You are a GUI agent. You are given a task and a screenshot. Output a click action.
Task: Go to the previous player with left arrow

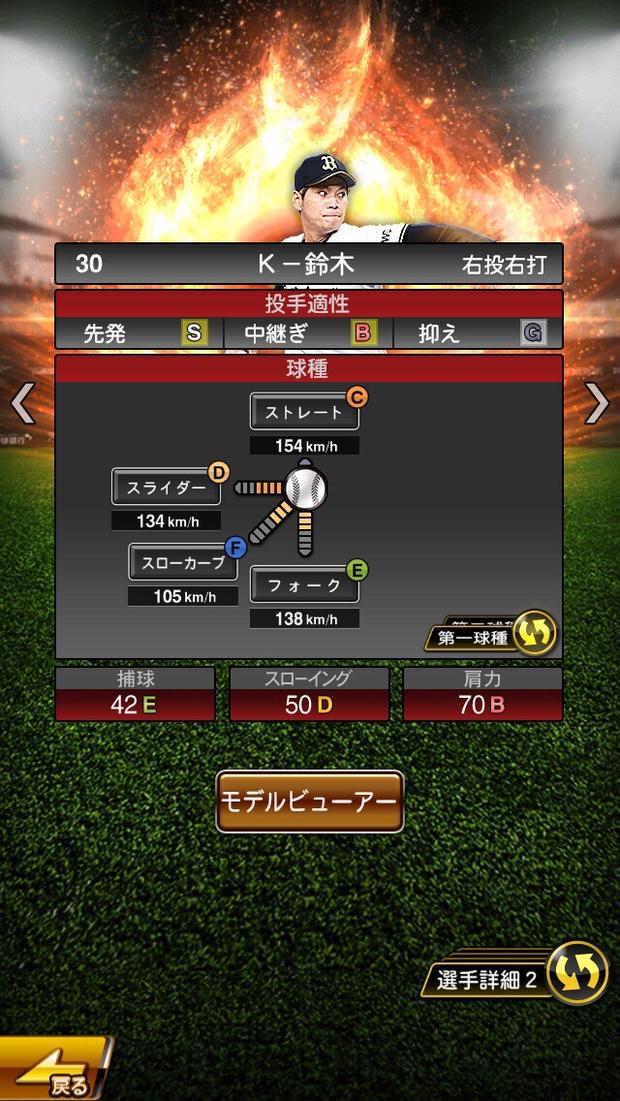(x=22, y=403)
